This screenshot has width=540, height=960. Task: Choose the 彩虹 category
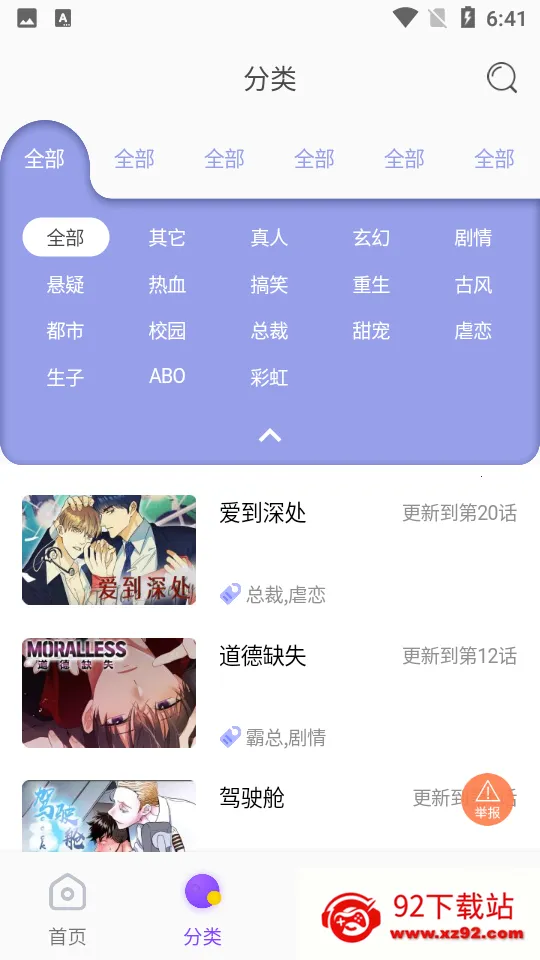point(269,377)
